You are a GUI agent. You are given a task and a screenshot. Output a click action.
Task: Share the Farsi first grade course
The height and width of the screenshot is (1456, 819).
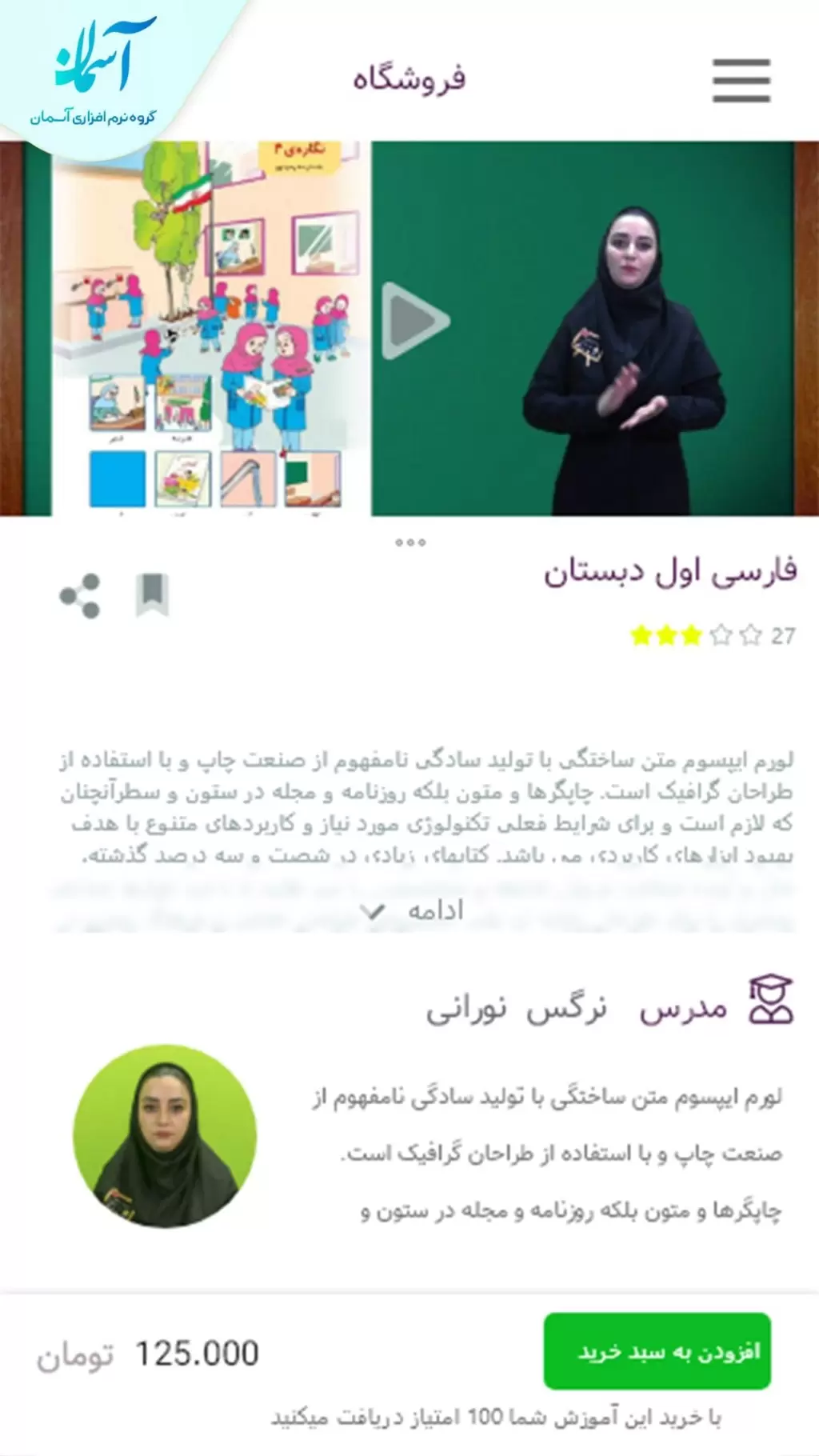coord(80,596)
